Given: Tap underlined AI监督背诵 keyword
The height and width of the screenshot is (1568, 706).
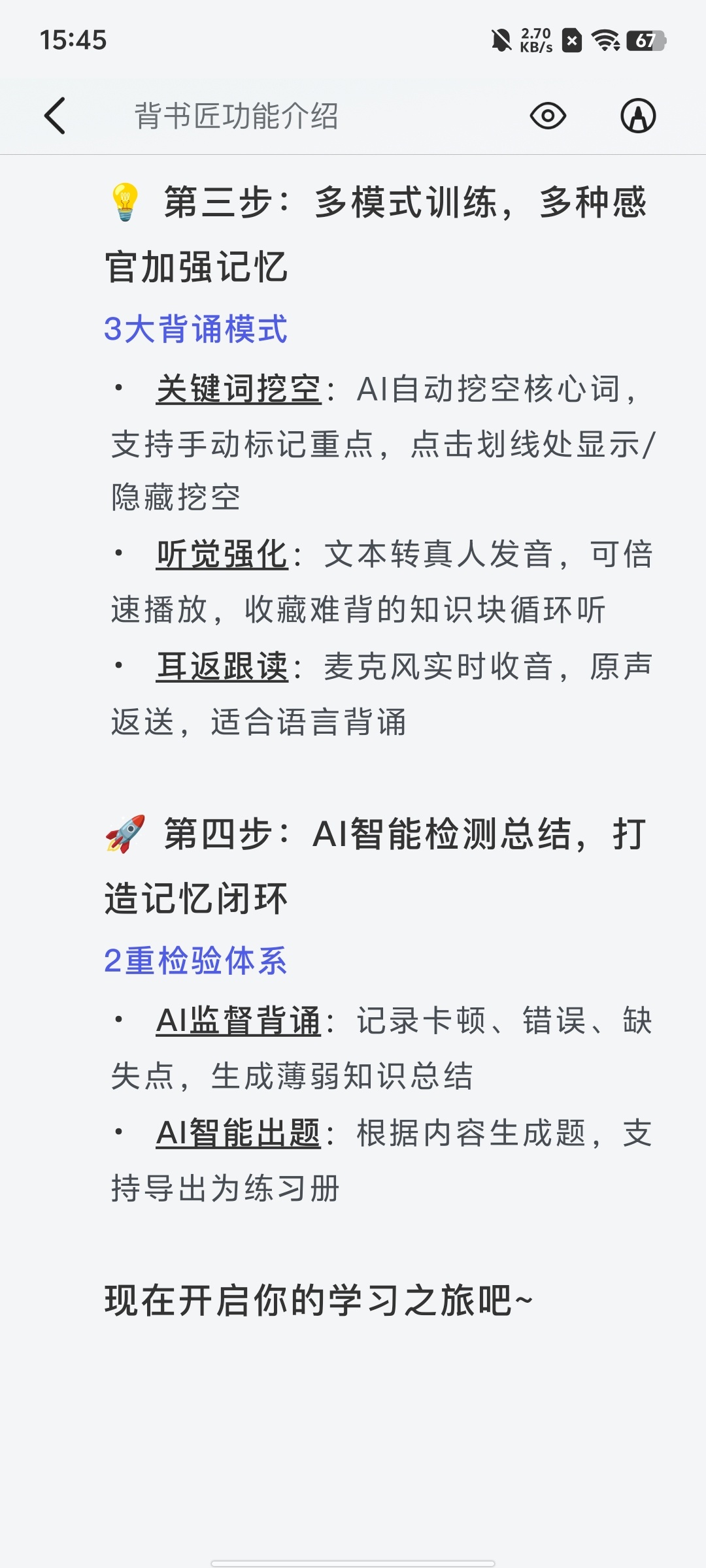Looking at the screenshot, I should coord(239,1021).
